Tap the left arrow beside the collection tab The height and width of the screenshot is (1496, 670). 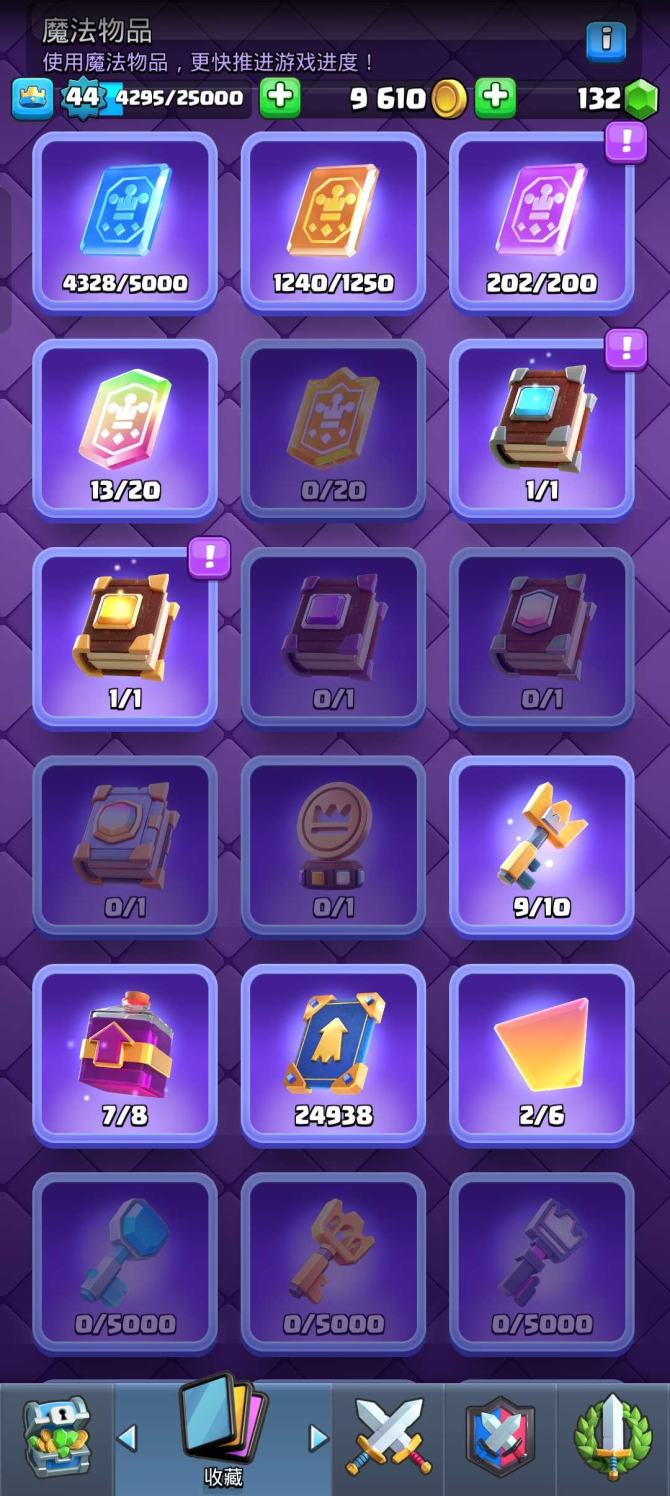tap(127, 1438)
